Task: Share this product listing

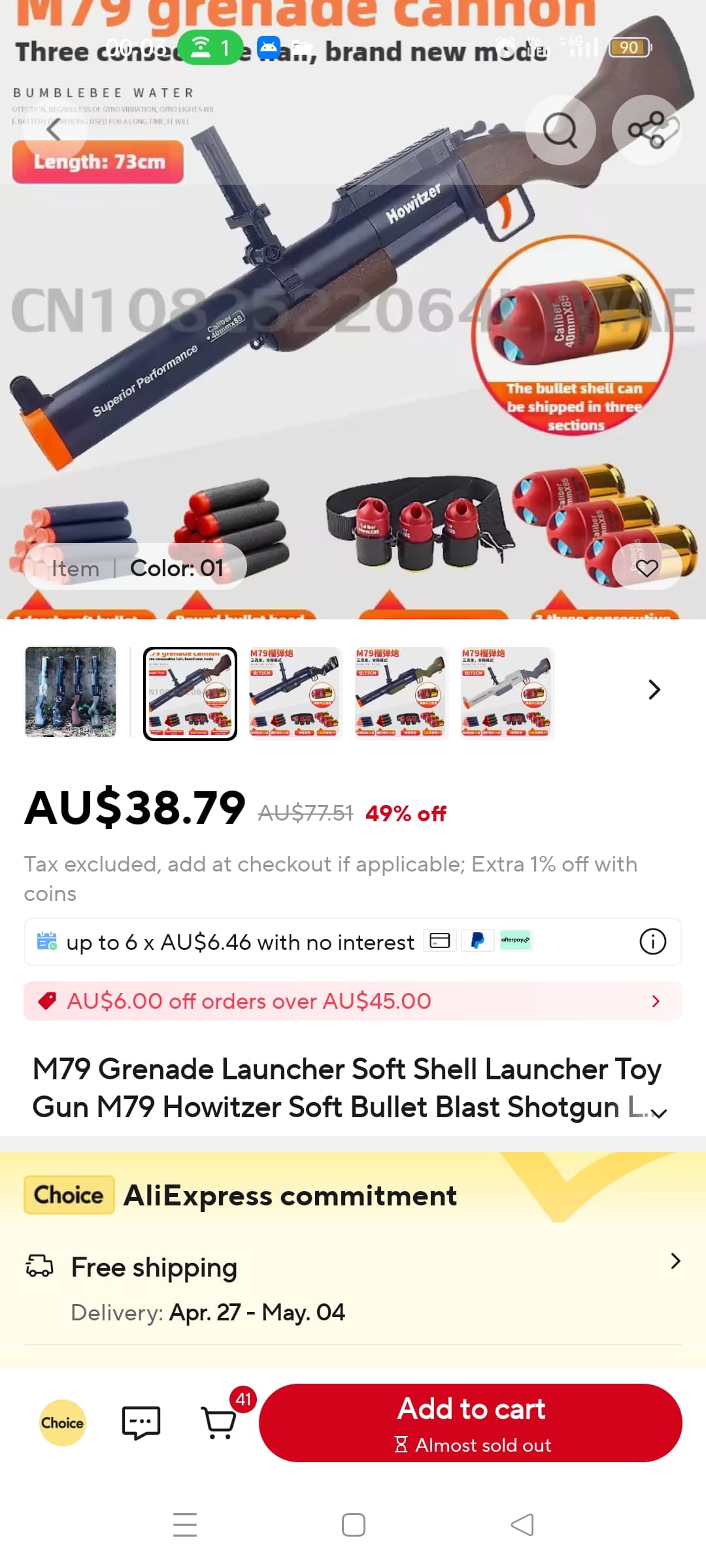Action: click(647, 130)
